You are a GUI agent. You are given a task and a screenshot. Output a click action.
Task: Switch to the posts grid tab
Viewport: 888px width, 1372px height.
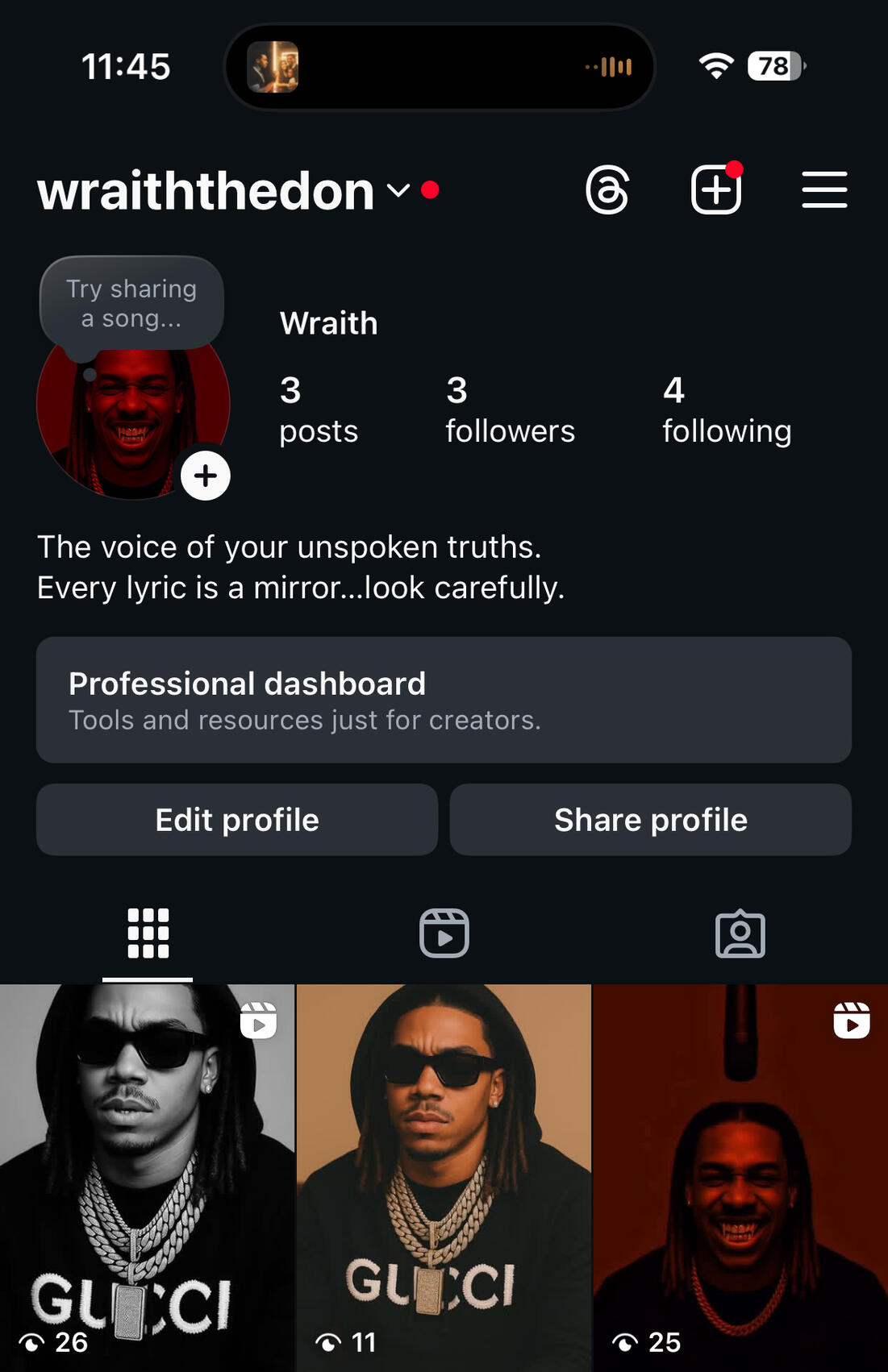(x=148, y=933)
